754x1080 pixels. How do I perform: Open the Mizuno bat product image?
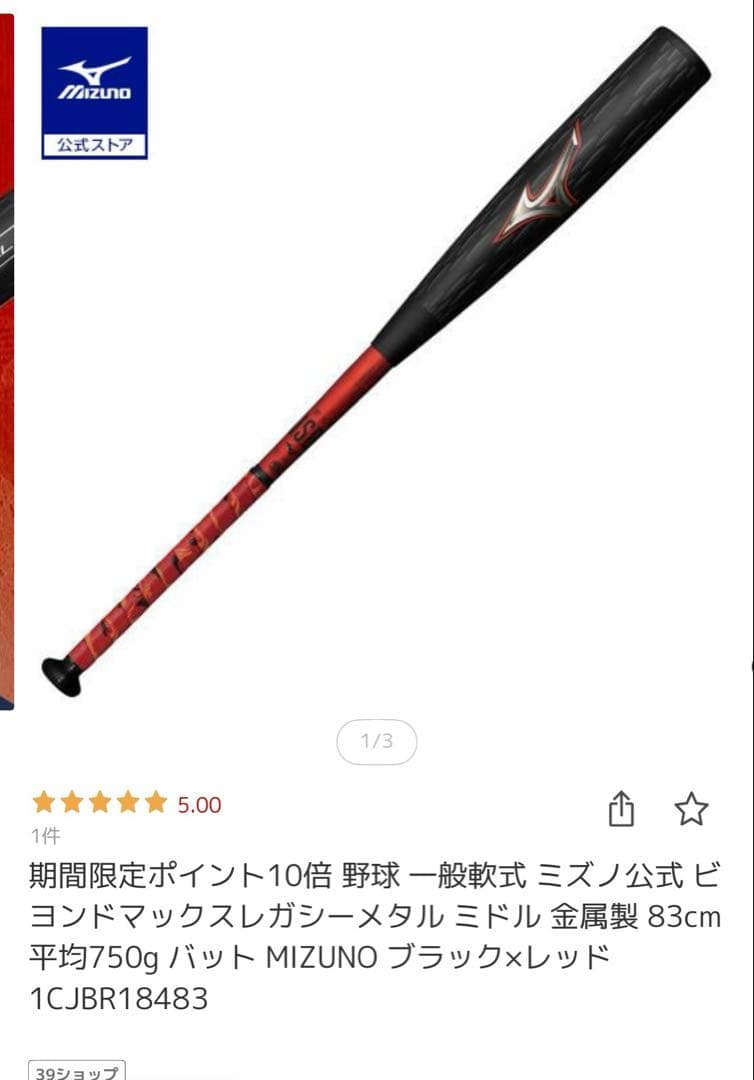pyautogui.click(x=377, y=360)
